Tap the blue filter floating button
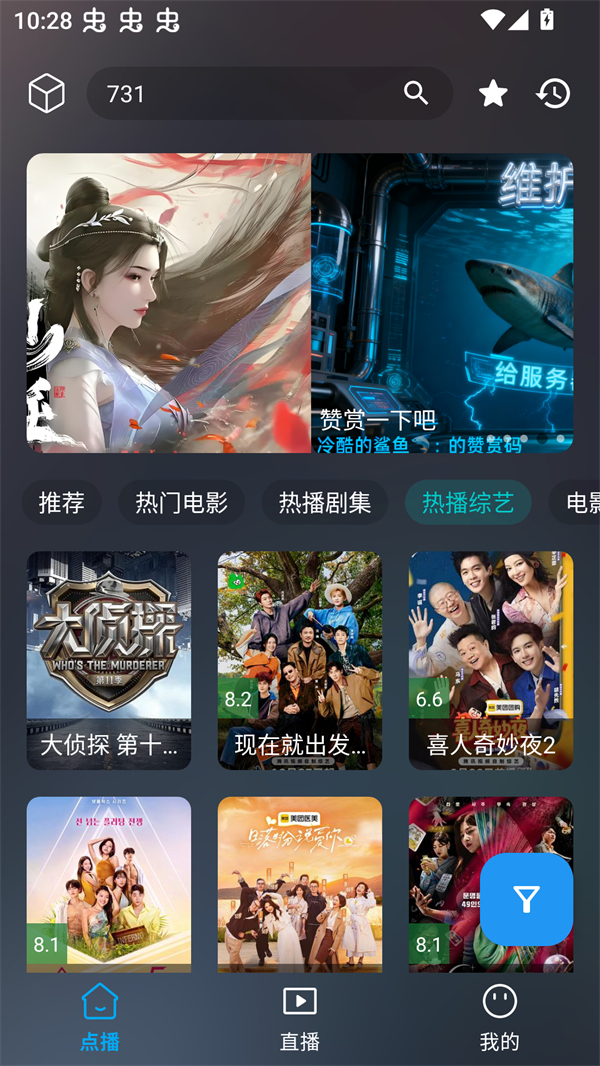600x1066 pixels. (x=527, y=899)
